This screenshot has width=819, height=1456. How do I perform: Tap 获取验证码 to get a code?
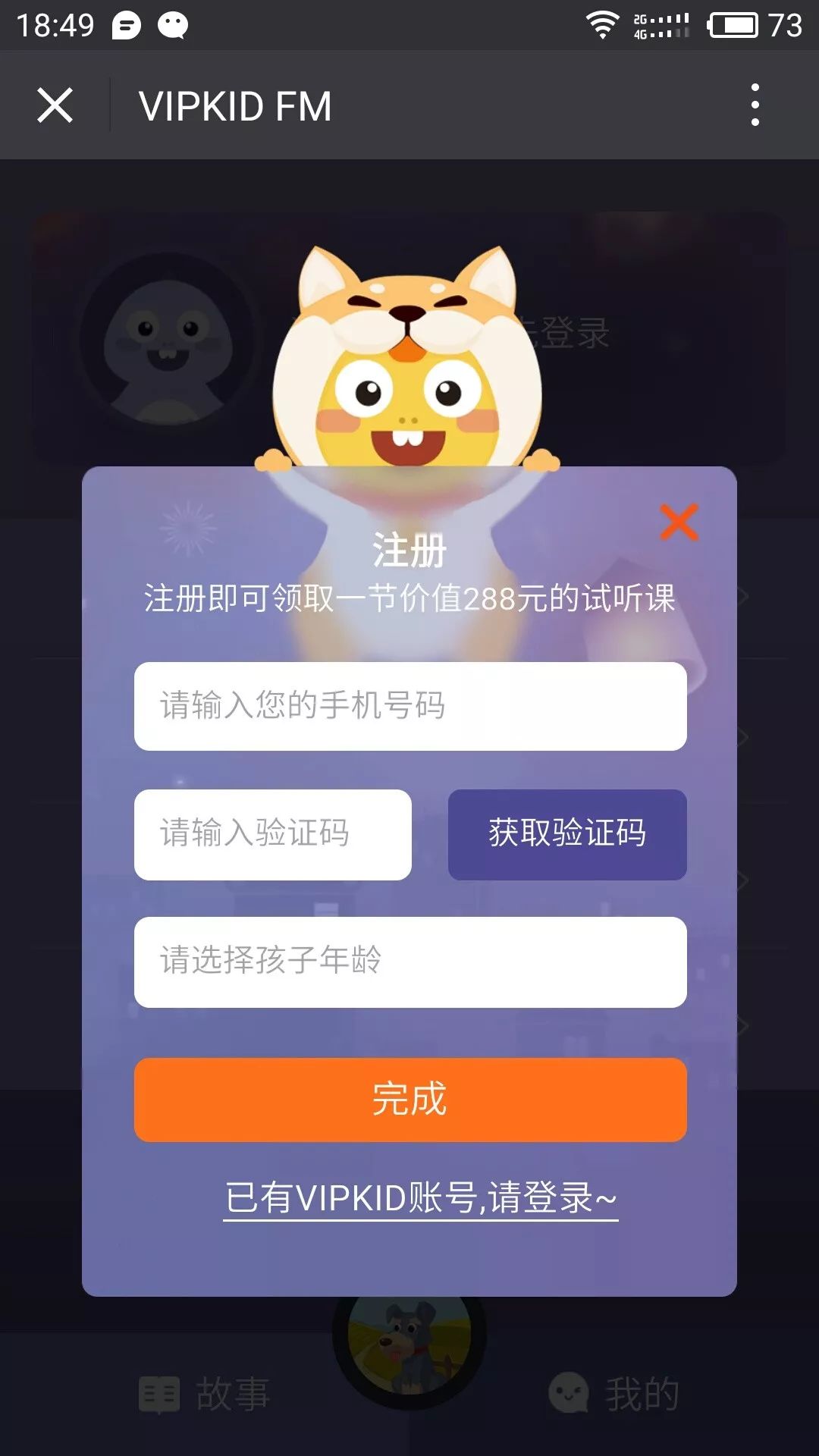point(567,834)
